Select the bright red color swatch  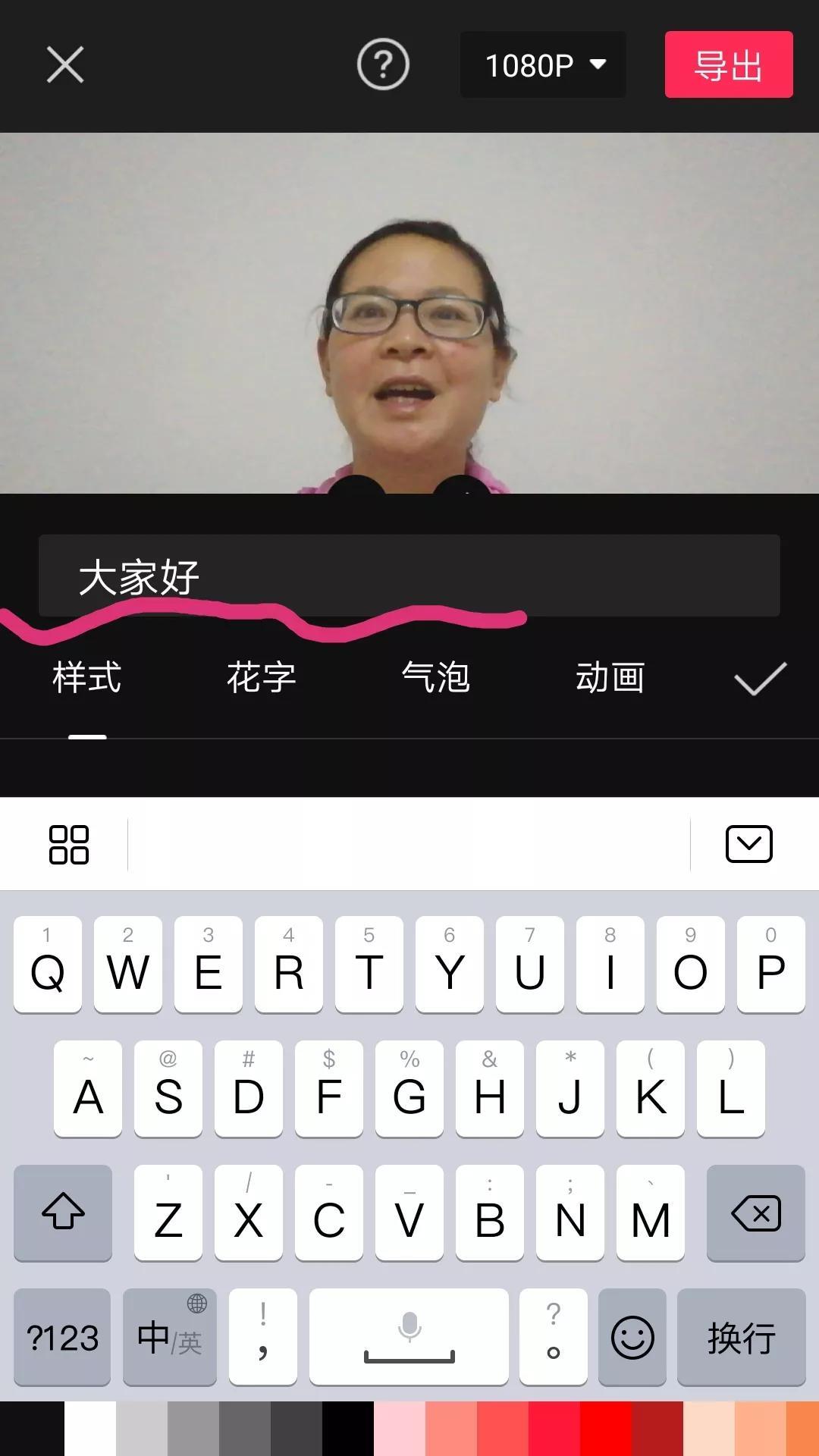click(x=605, y=1429)
